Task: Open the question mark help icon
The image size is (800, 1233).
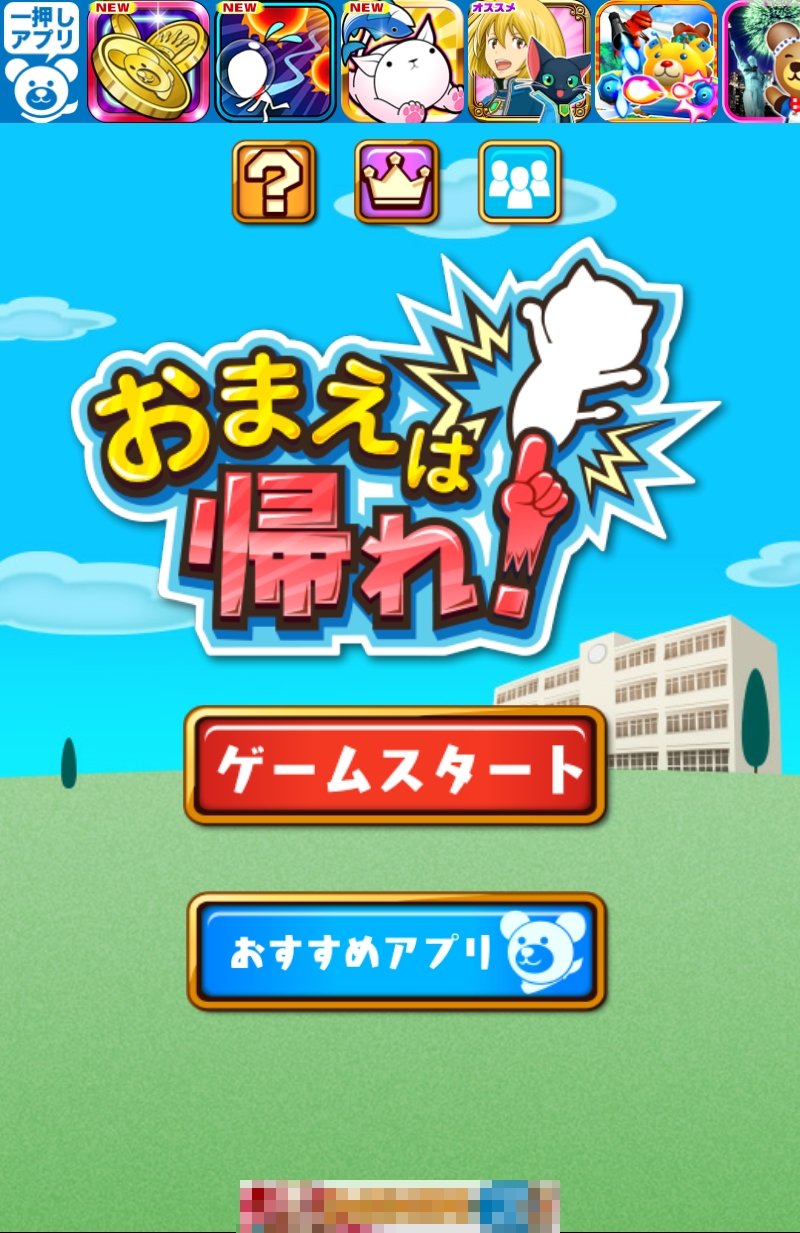Action: pos(274,182)
